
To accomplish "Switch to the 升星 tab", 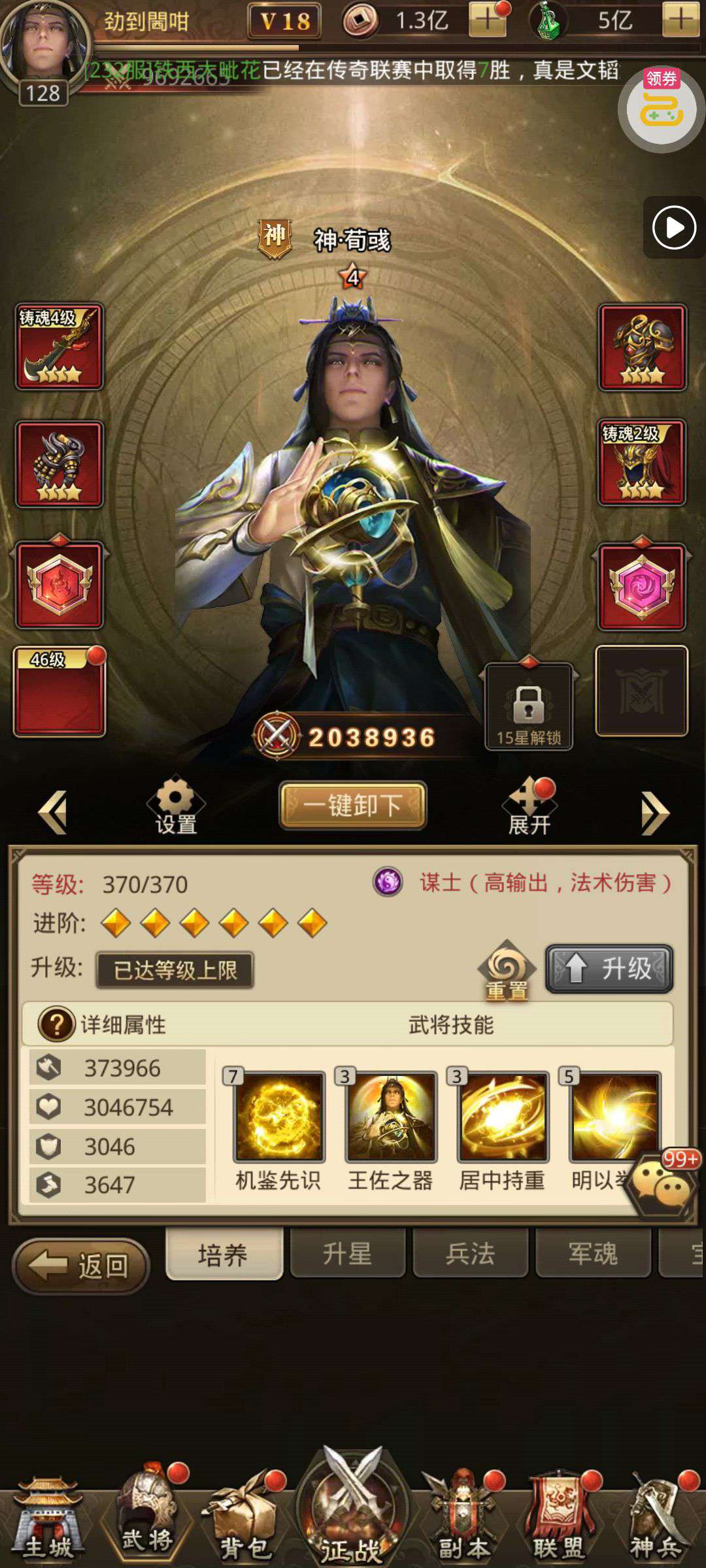I will pos(347,1253).
